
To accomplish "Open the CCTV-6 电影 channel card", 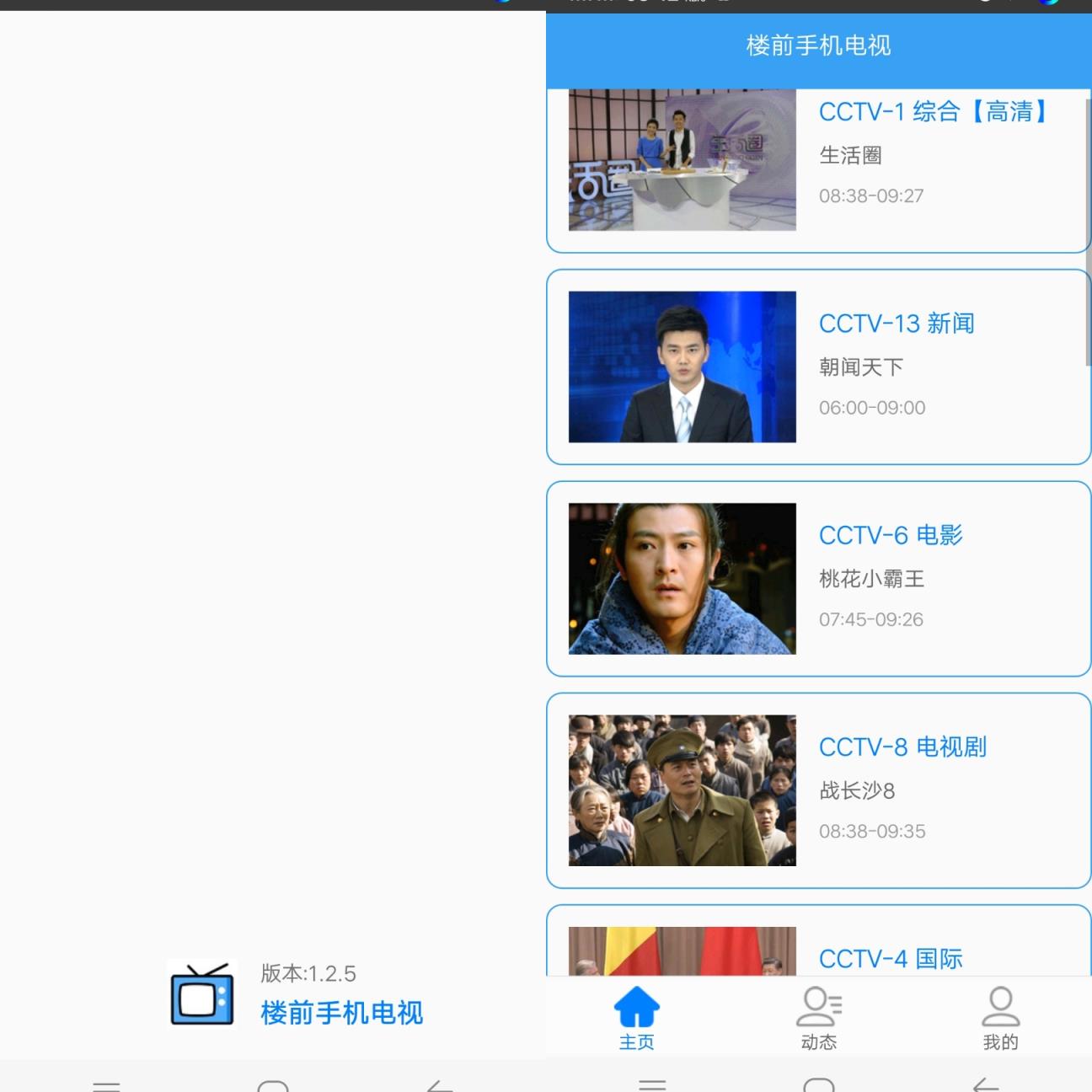I will [x=817, y=579].
